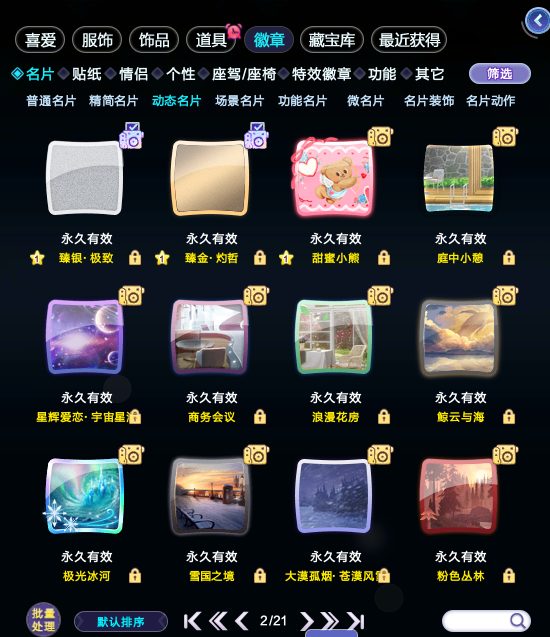Switch to the 服饰 tab
Viewport: 550px width, 637px height.
[x=97, y=40]
